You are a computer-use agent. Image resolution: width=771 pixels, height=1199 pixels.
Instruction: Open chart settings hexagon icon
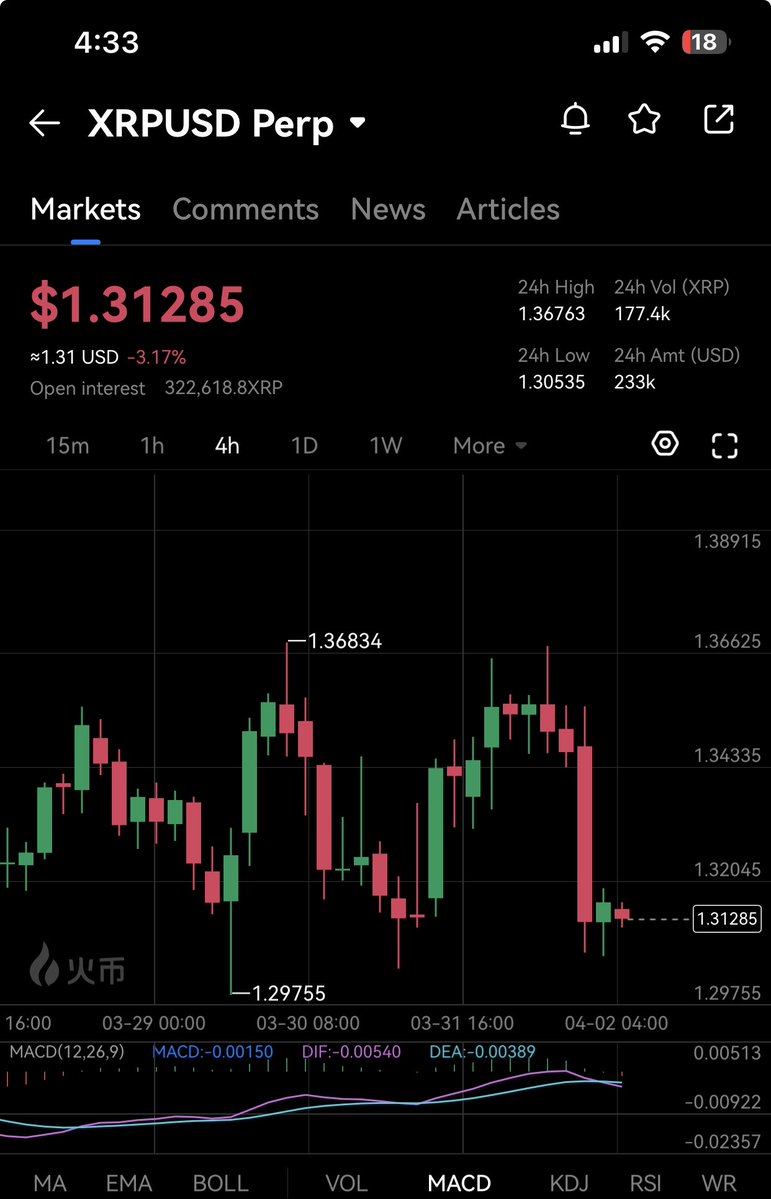point(665,444)
